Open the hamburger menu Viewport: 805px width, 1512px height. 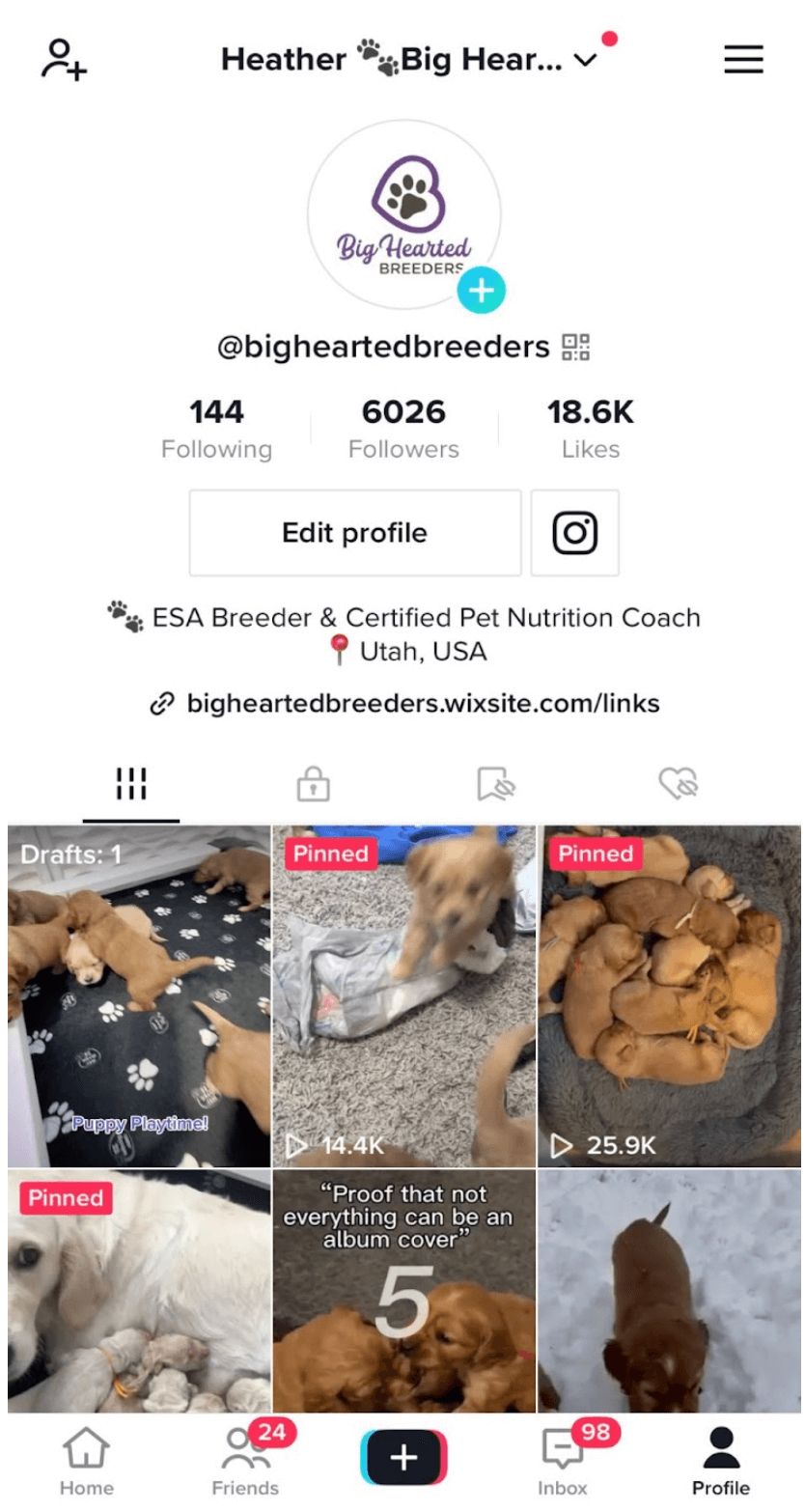(743, 59)
